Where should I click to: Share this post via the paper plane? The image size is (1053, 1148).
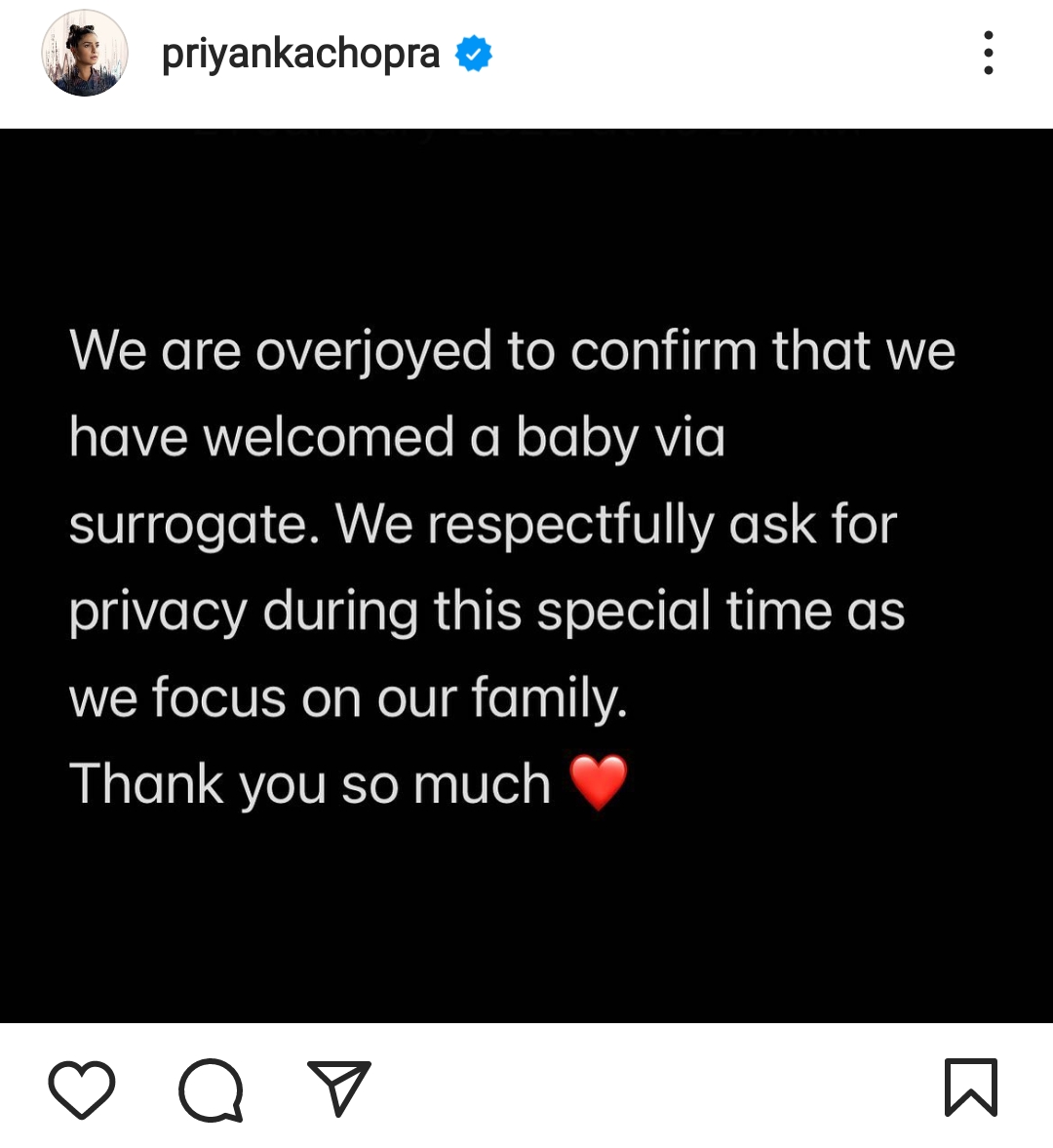[339, 1087]
